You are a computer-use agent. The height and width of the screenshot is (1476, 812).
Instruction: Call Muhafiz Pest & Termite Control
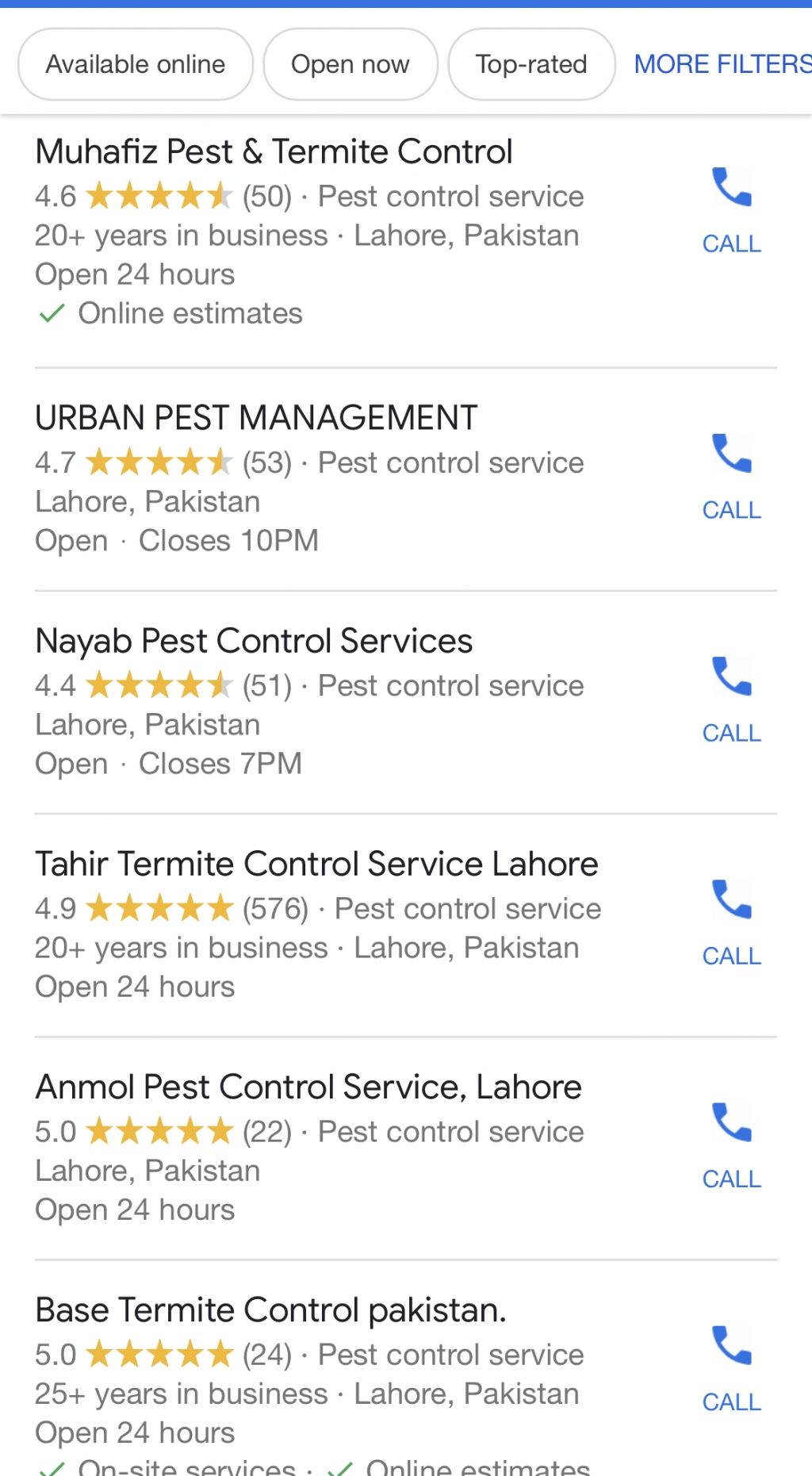click(x=731, y=209)
